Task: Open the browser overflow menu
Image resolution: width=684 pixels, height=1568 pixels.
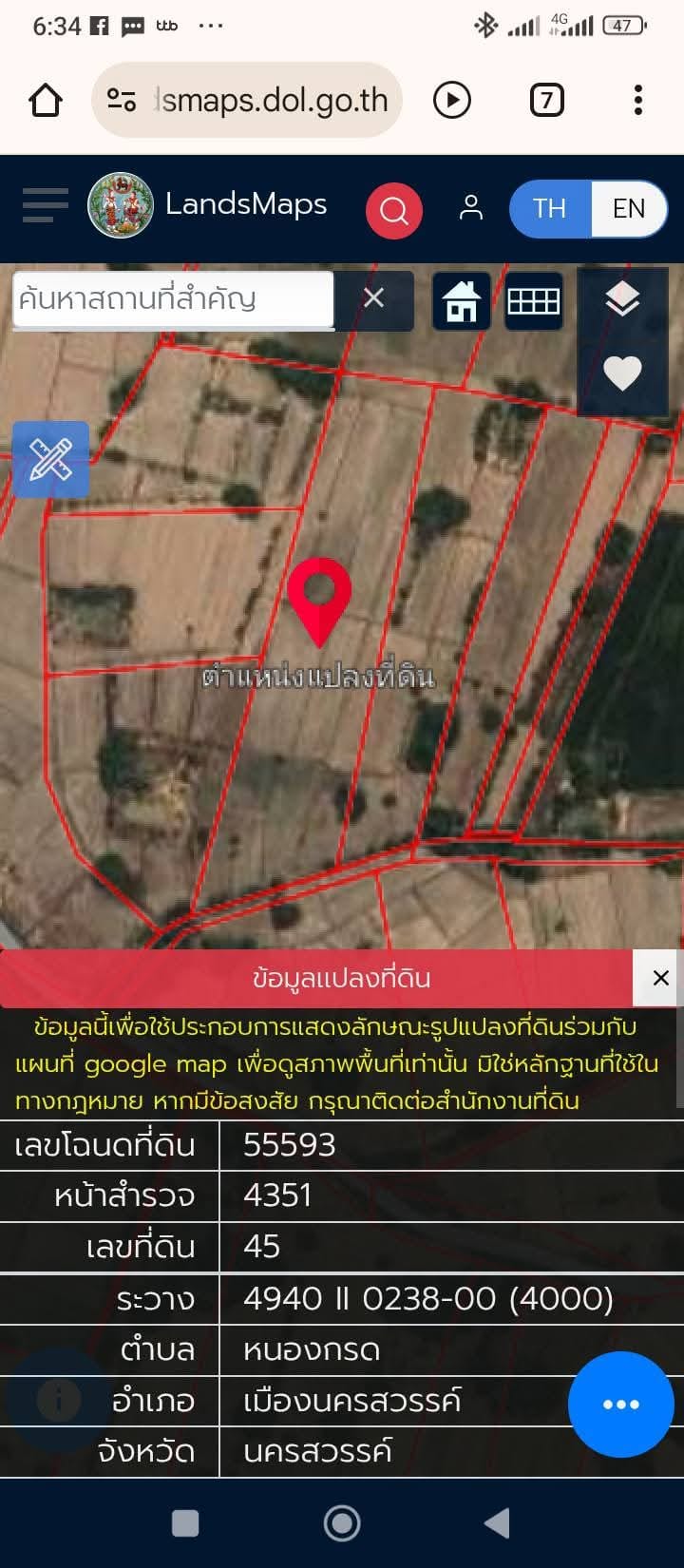Action: point(638,100)
